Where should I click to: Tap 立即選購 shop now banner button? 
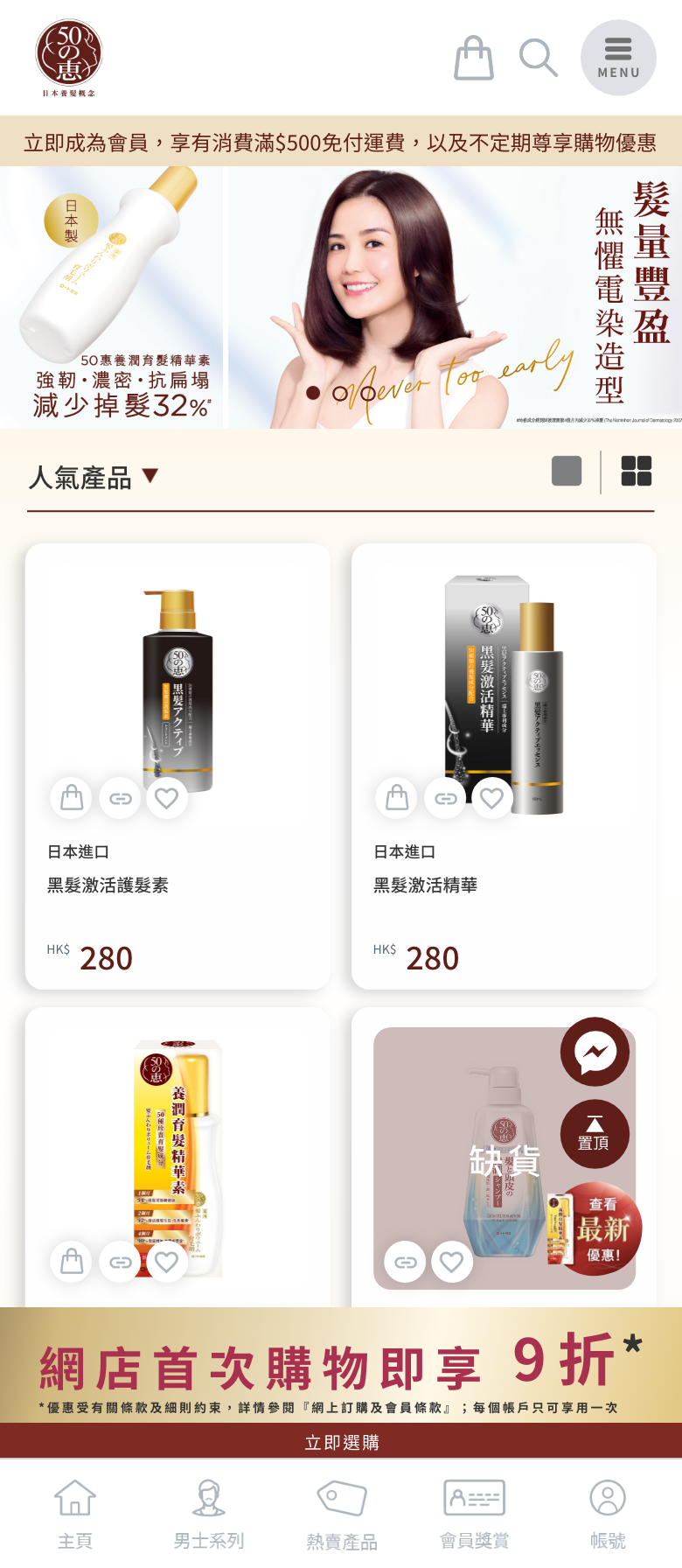point(341,1442)
